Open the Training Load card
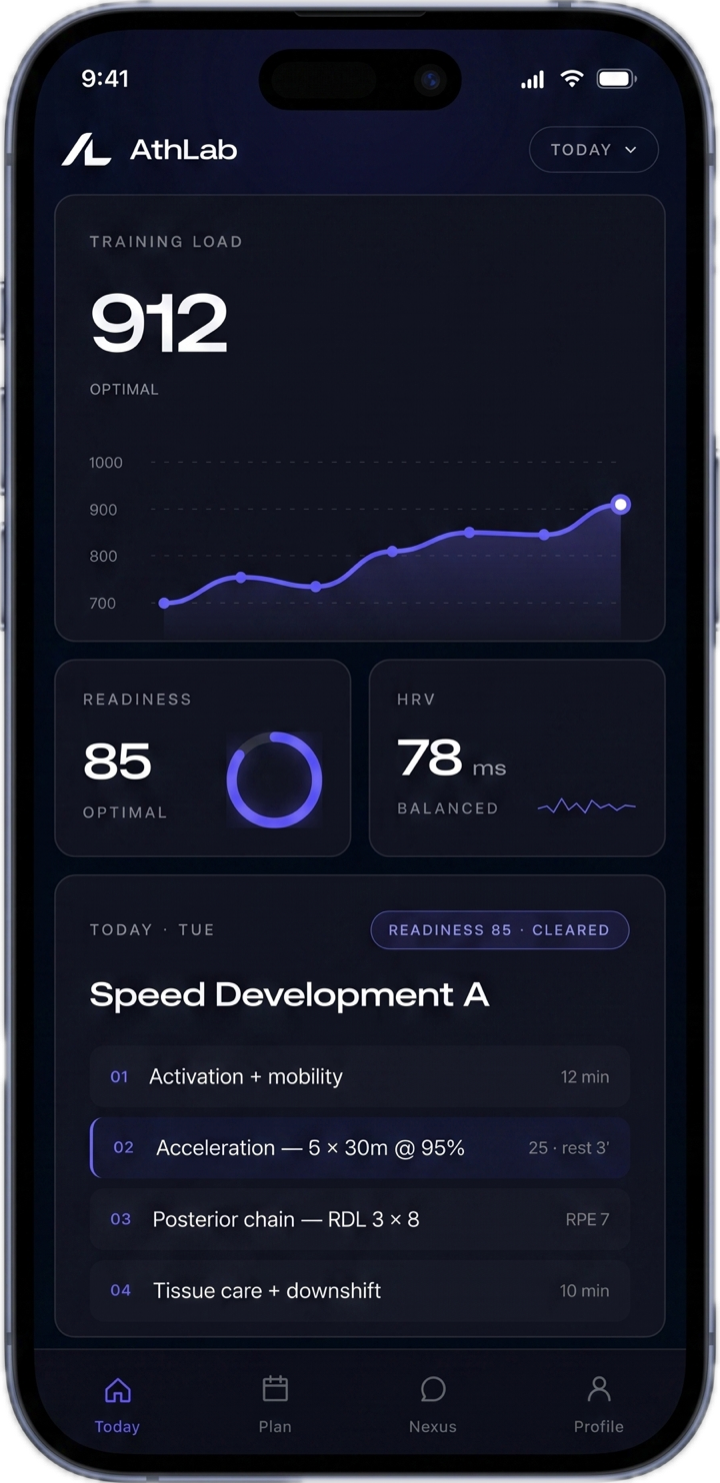 click(360, 418)
